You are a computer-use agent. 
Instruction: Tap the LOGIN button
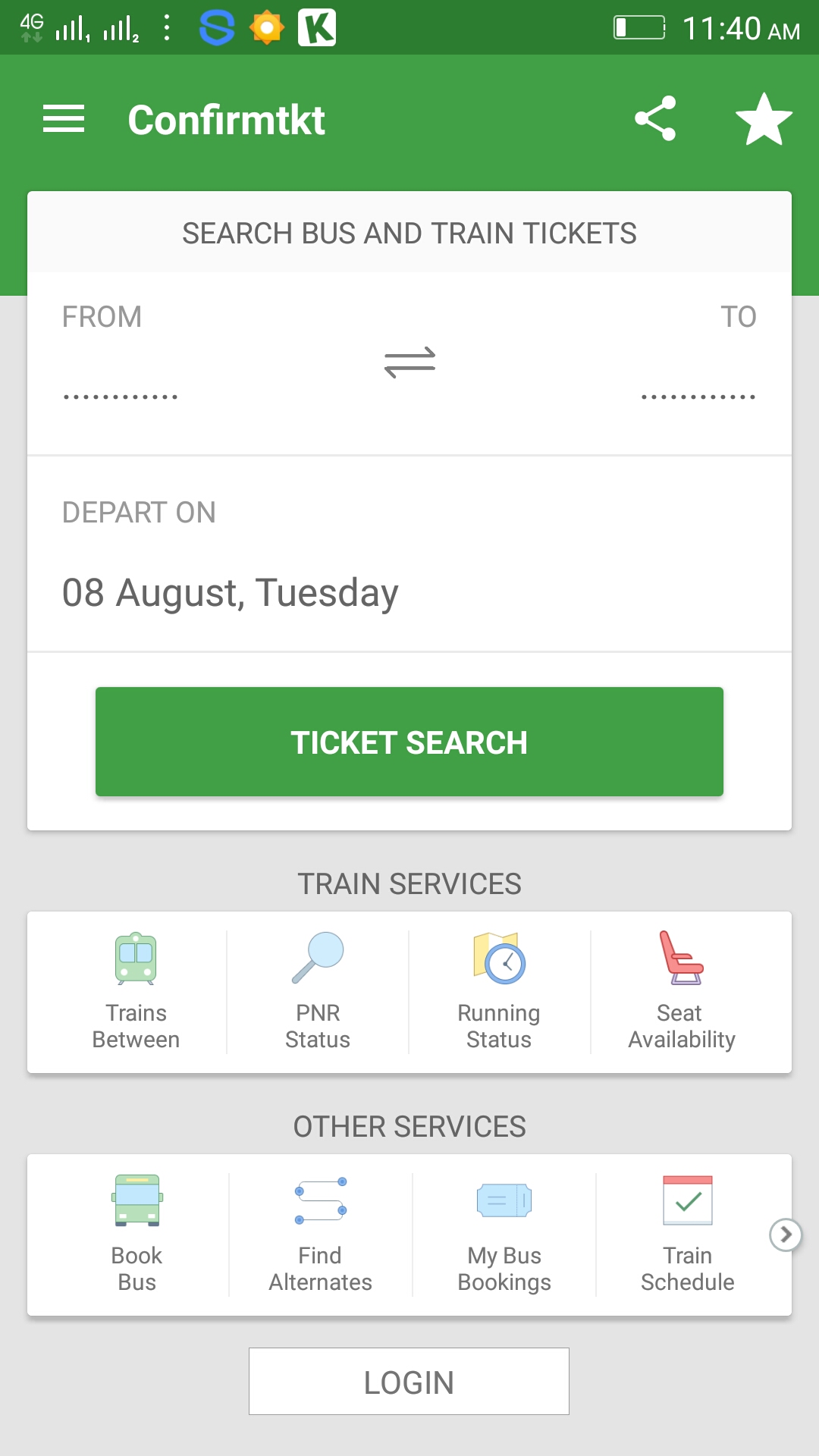(x=409, y=1382)
